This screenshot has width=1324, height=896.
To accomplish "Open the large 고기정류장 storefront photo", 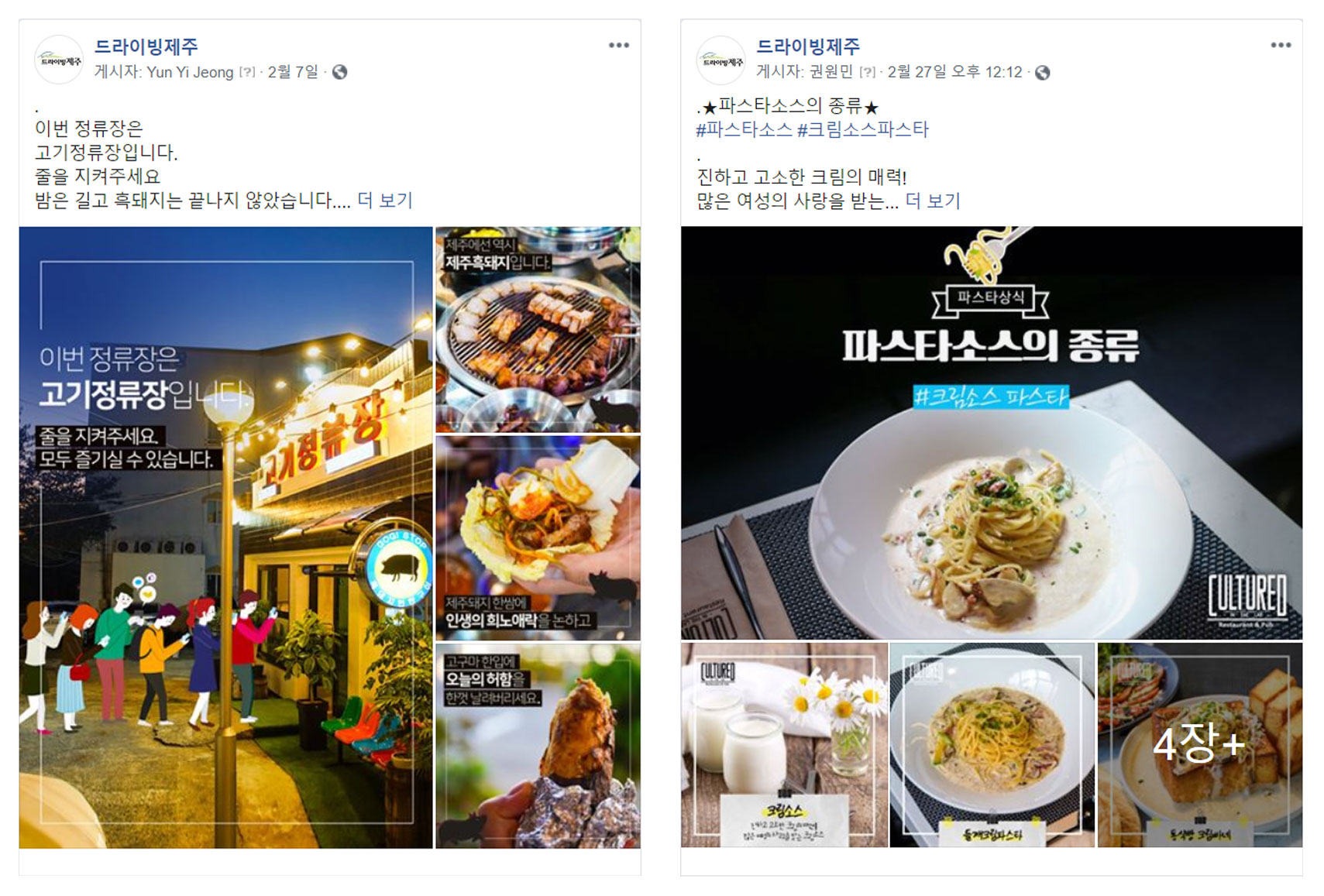I will tap(225, 537).
